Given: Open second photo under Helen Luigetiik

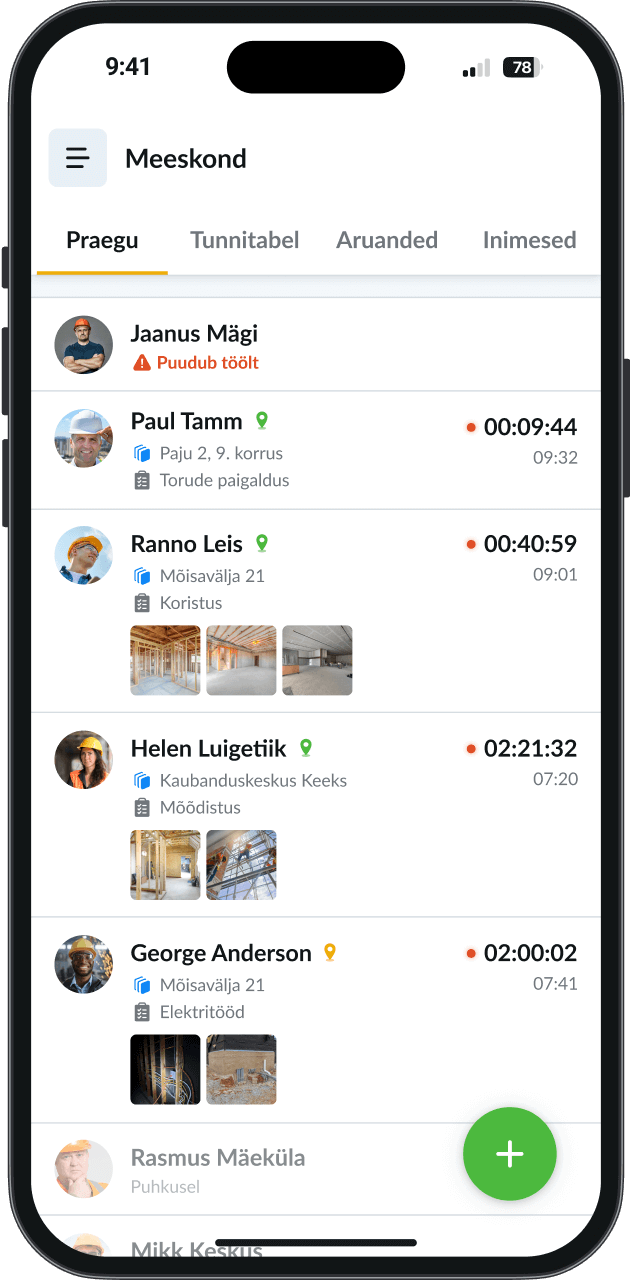Looking at the screenshot, I should 241,864.
